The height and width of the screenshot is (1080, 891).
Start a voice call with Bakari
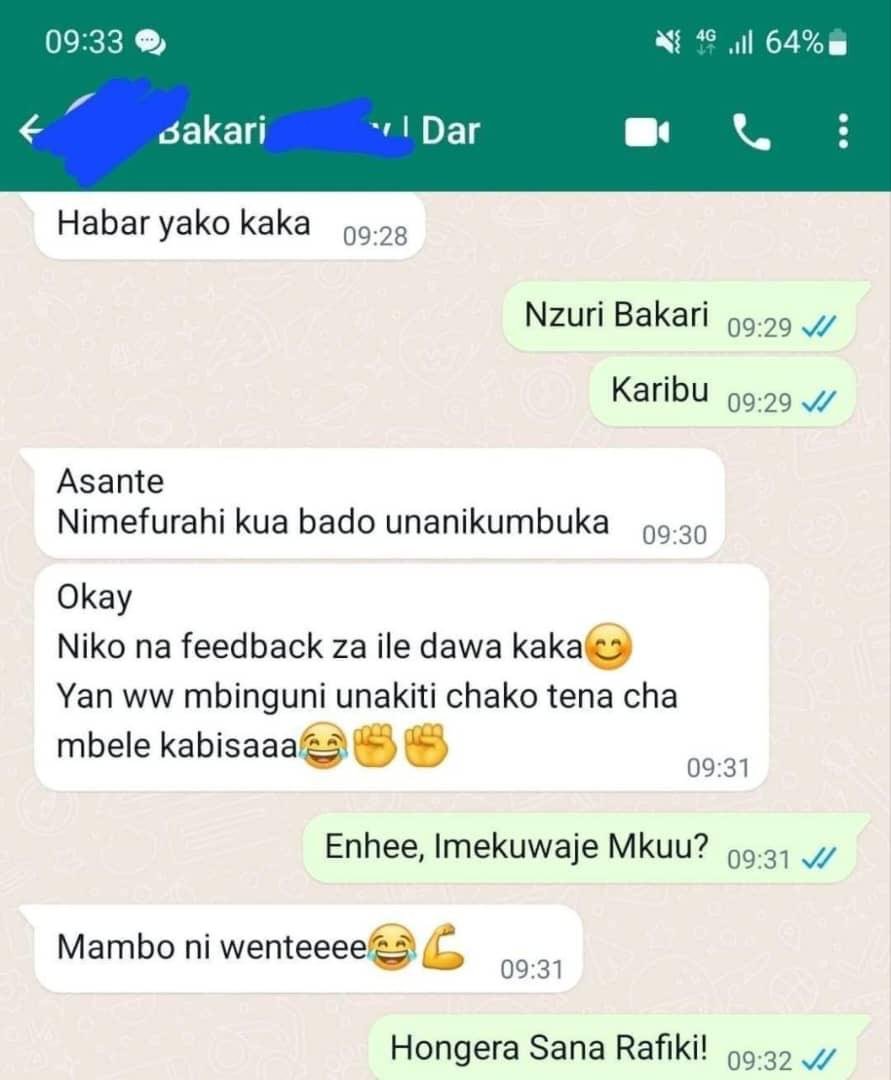pos(751,132)
